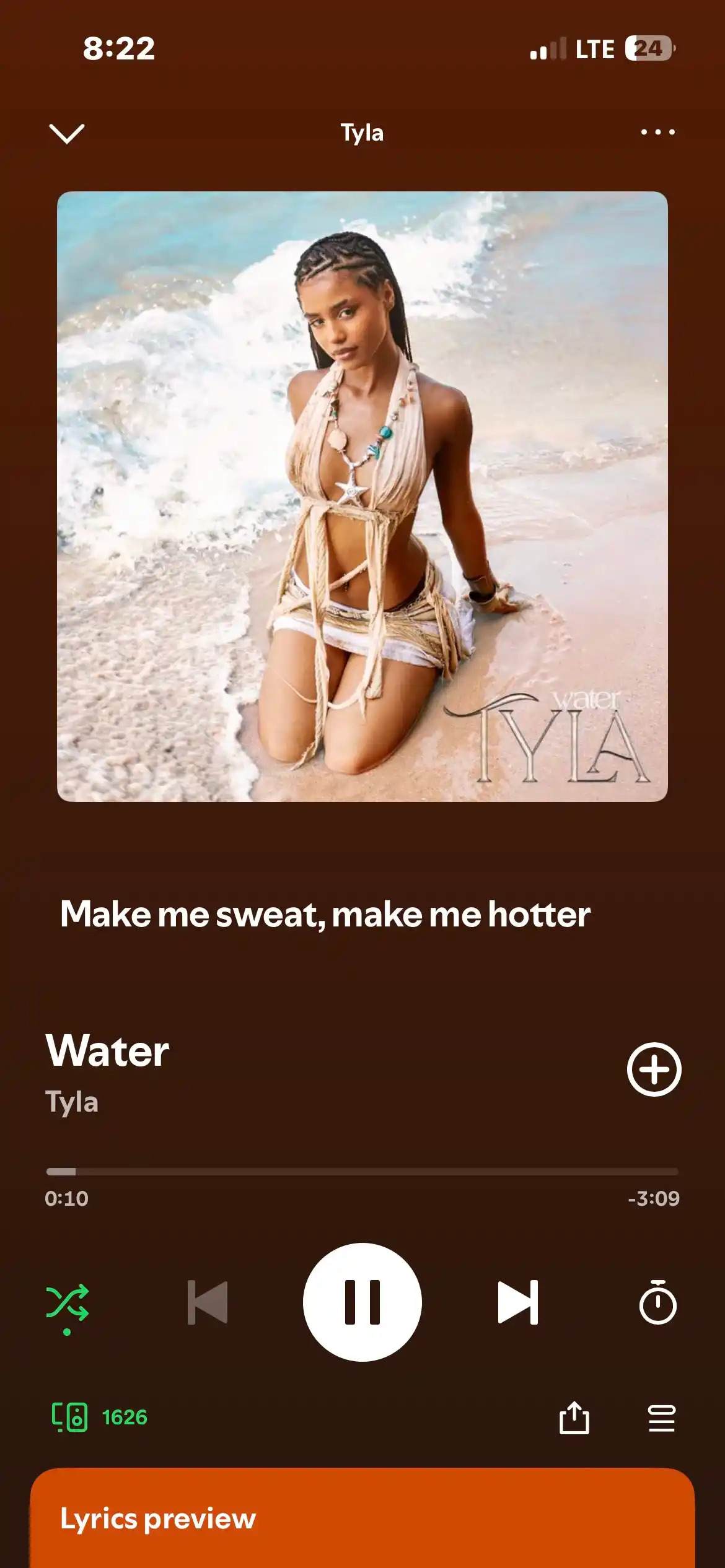725x1568 pixels.
Task: Open the play queue
Action: click(661, 1418)
